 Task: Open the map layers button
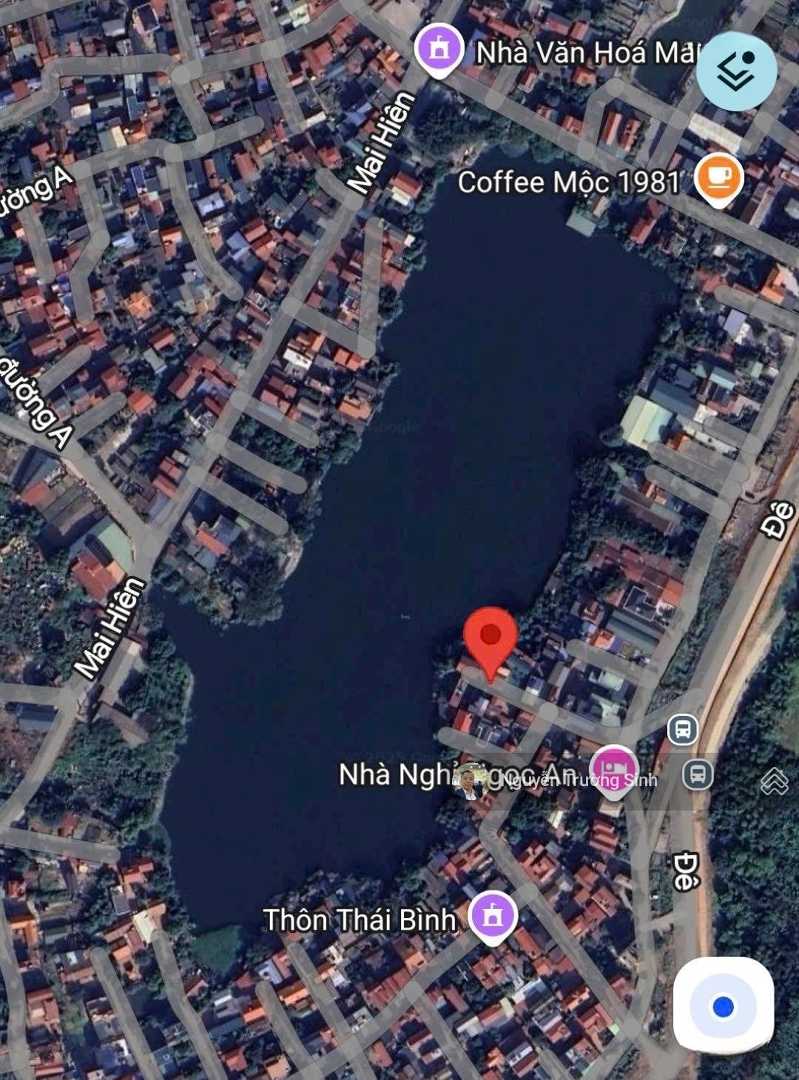736,71
